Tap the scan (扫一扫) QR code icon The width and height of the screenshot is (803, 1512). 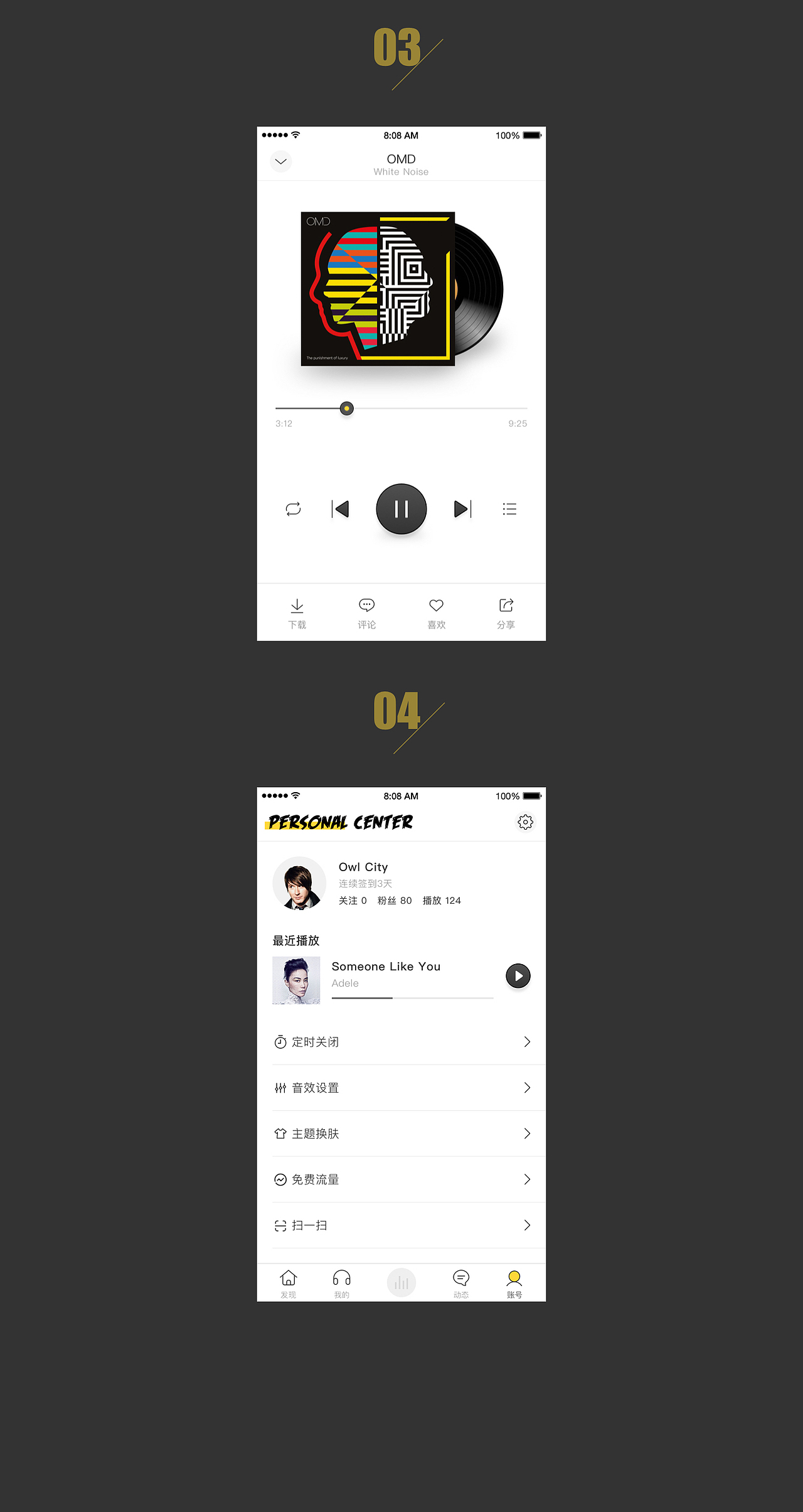pos(281,1225)
